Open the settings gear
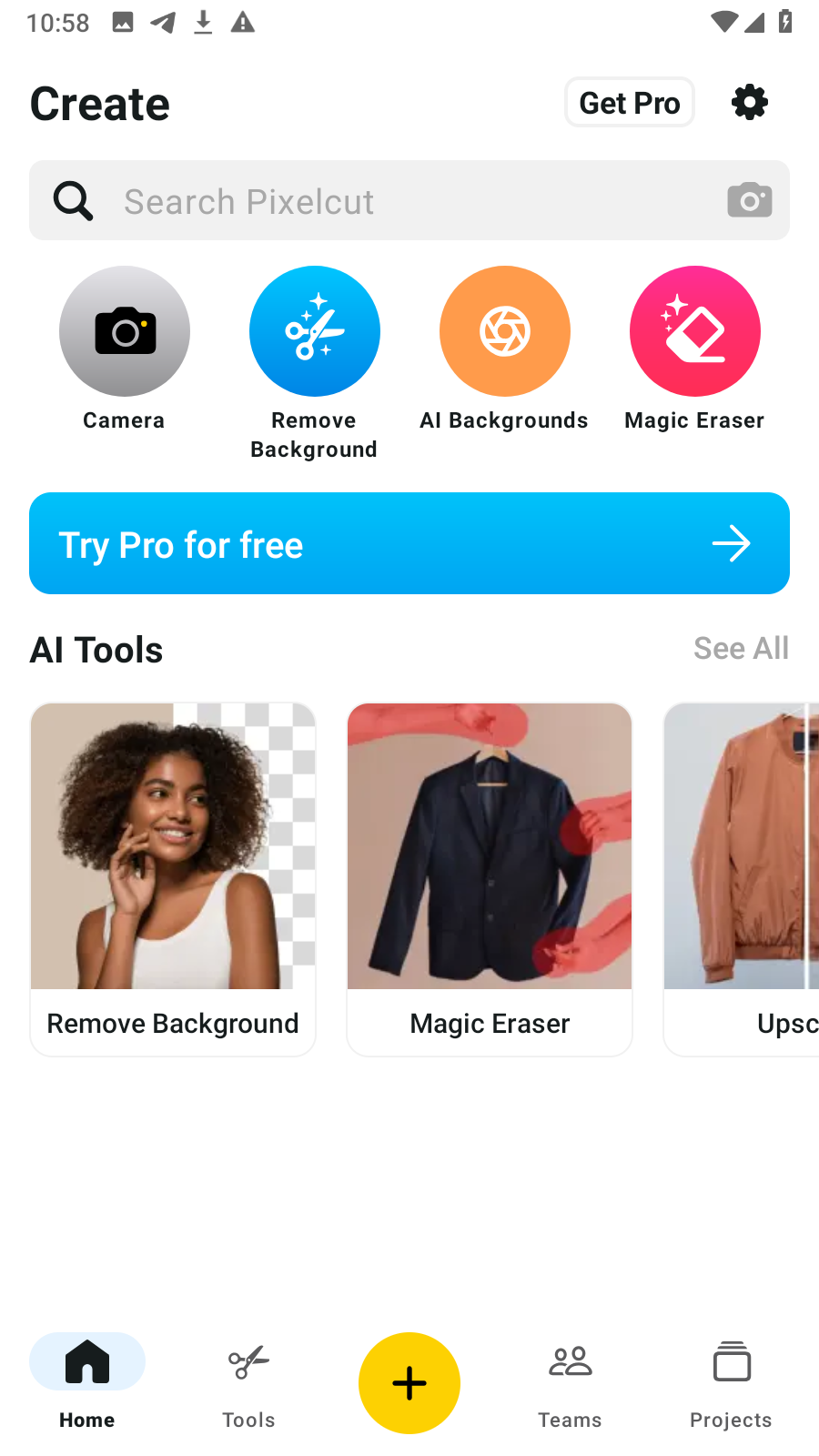The height and width of the screenshot is (1456, 819). (750, 103)
